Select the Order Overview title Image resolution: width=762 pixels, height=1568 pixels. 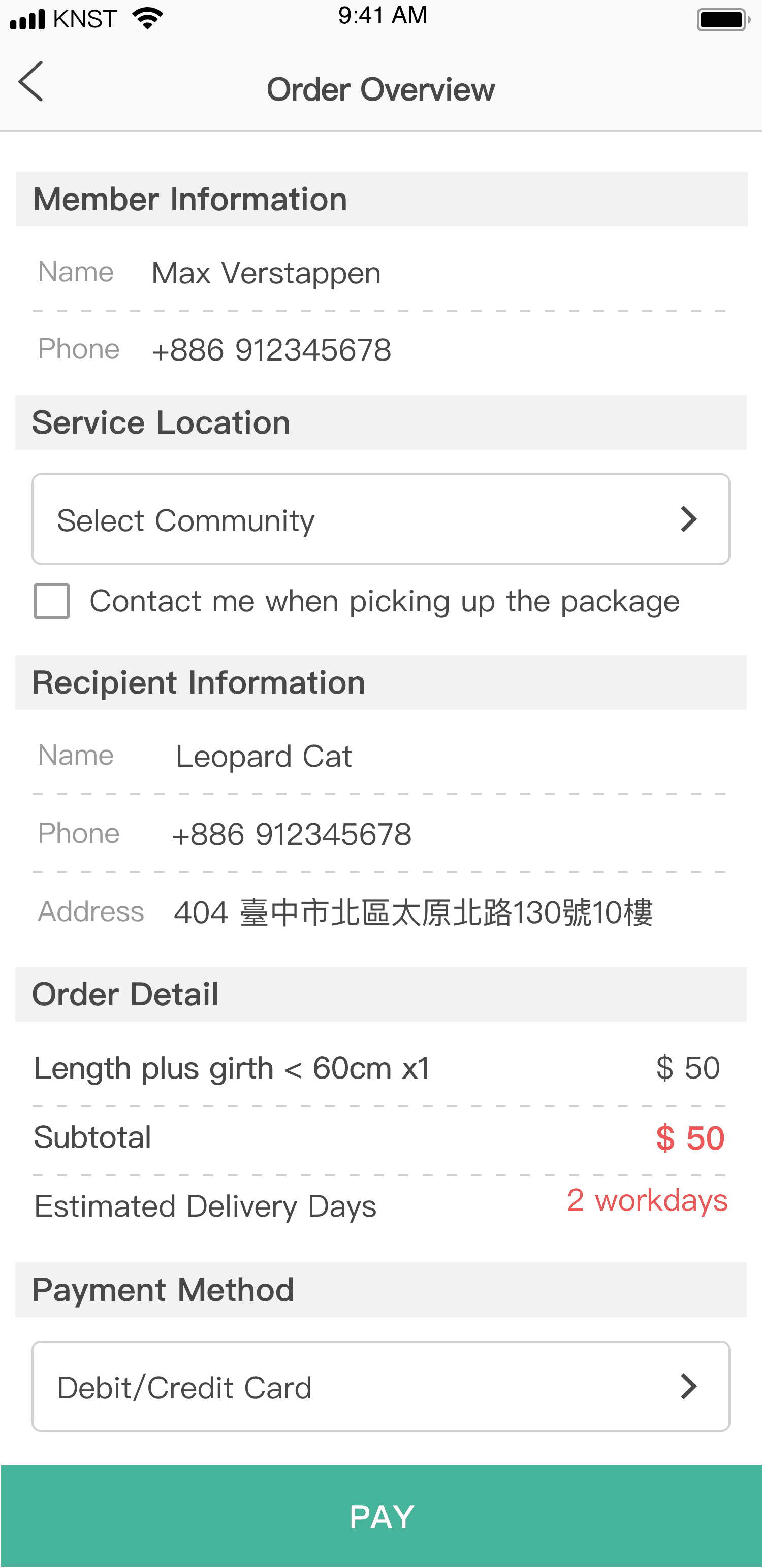click(382, 89)
